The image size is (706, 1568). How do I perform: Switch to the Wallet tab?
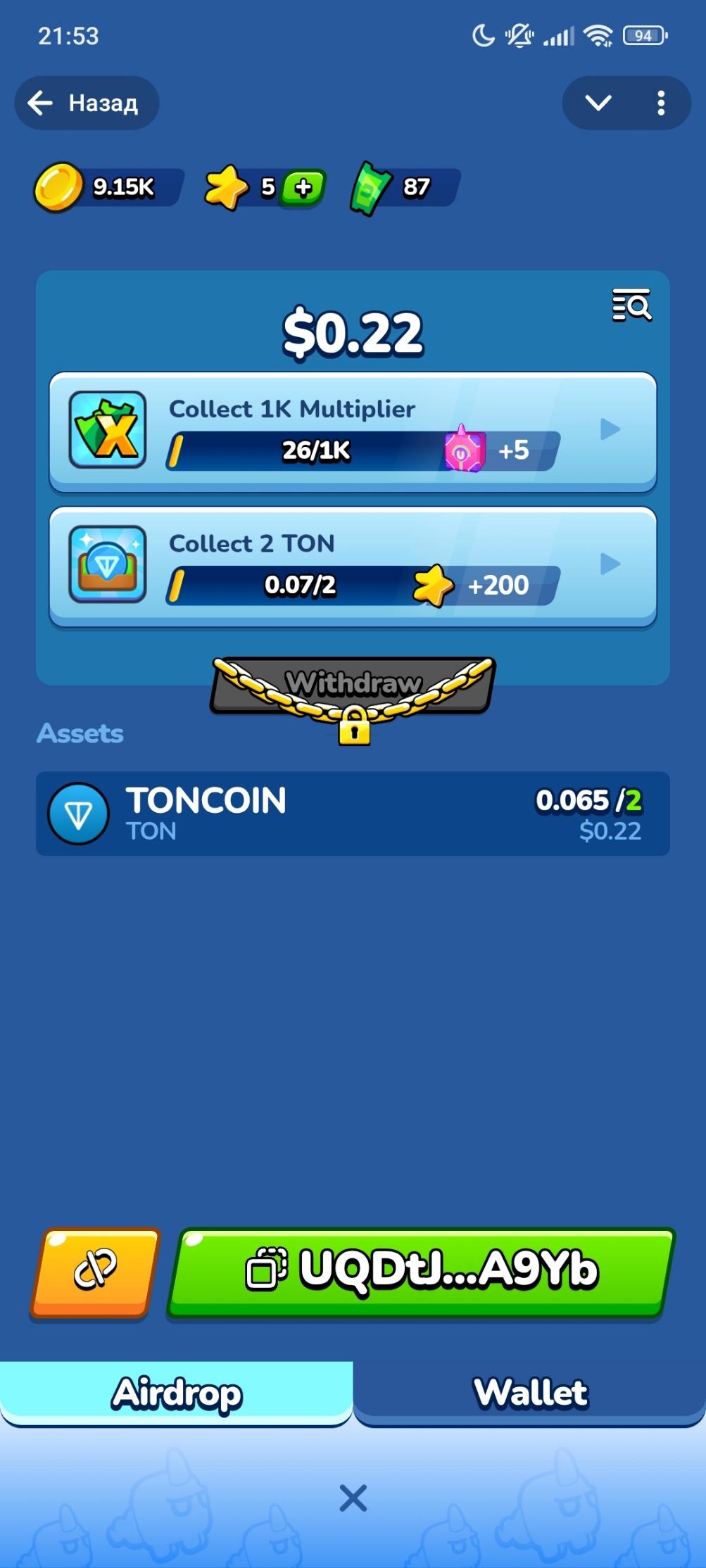point(530,1393)
